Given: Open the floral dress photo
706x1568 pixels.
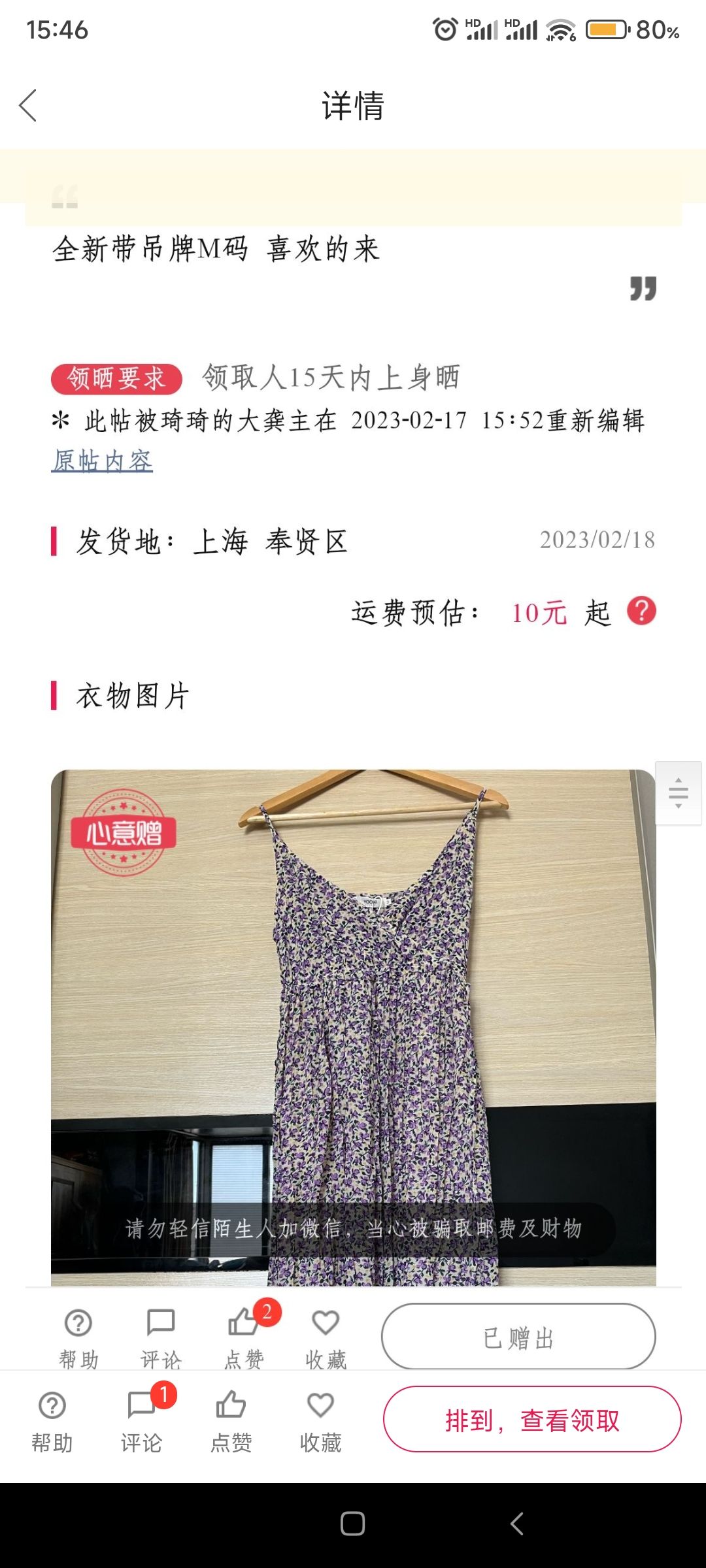Looking at the screenshot, I should coord(353,1027).
